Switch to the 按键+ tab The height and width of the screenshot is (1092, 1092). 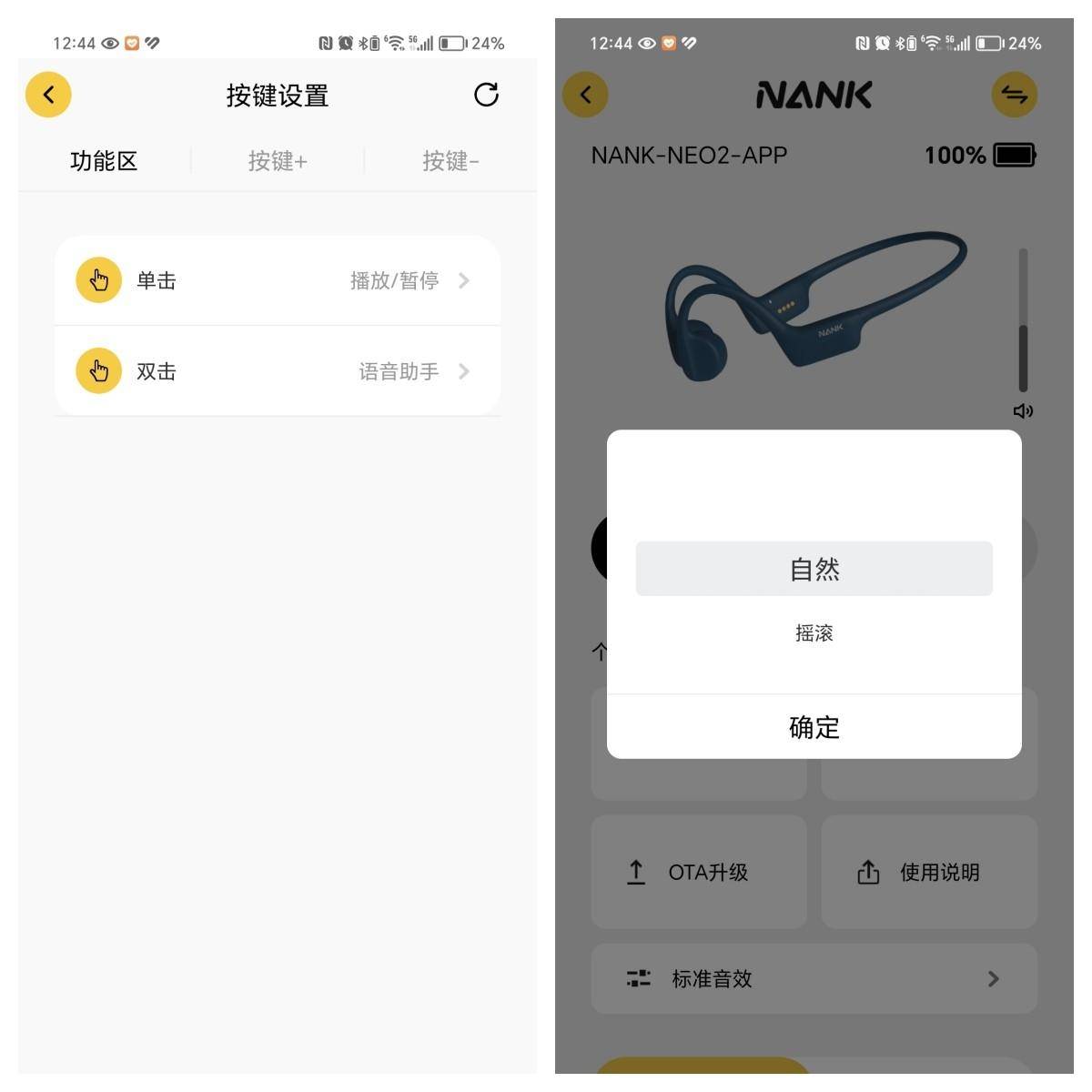tap(278, 161)
